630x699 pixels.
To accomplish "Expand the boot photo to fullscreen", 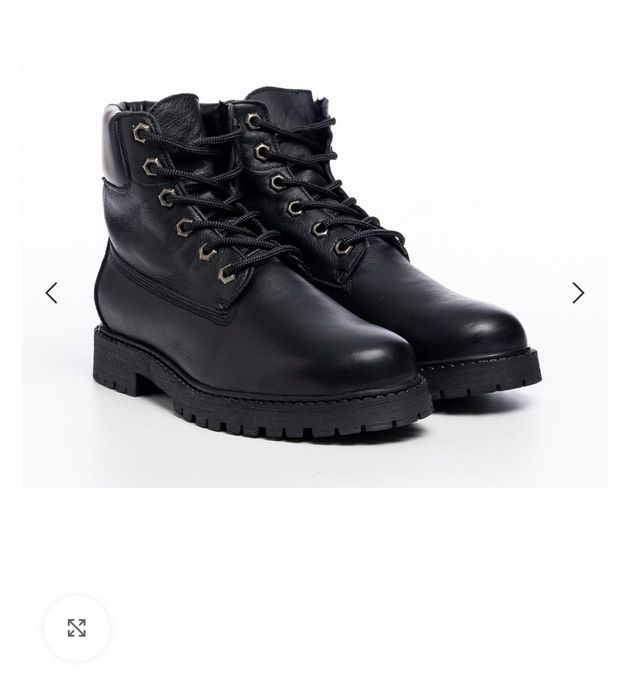I will point(76,628).
